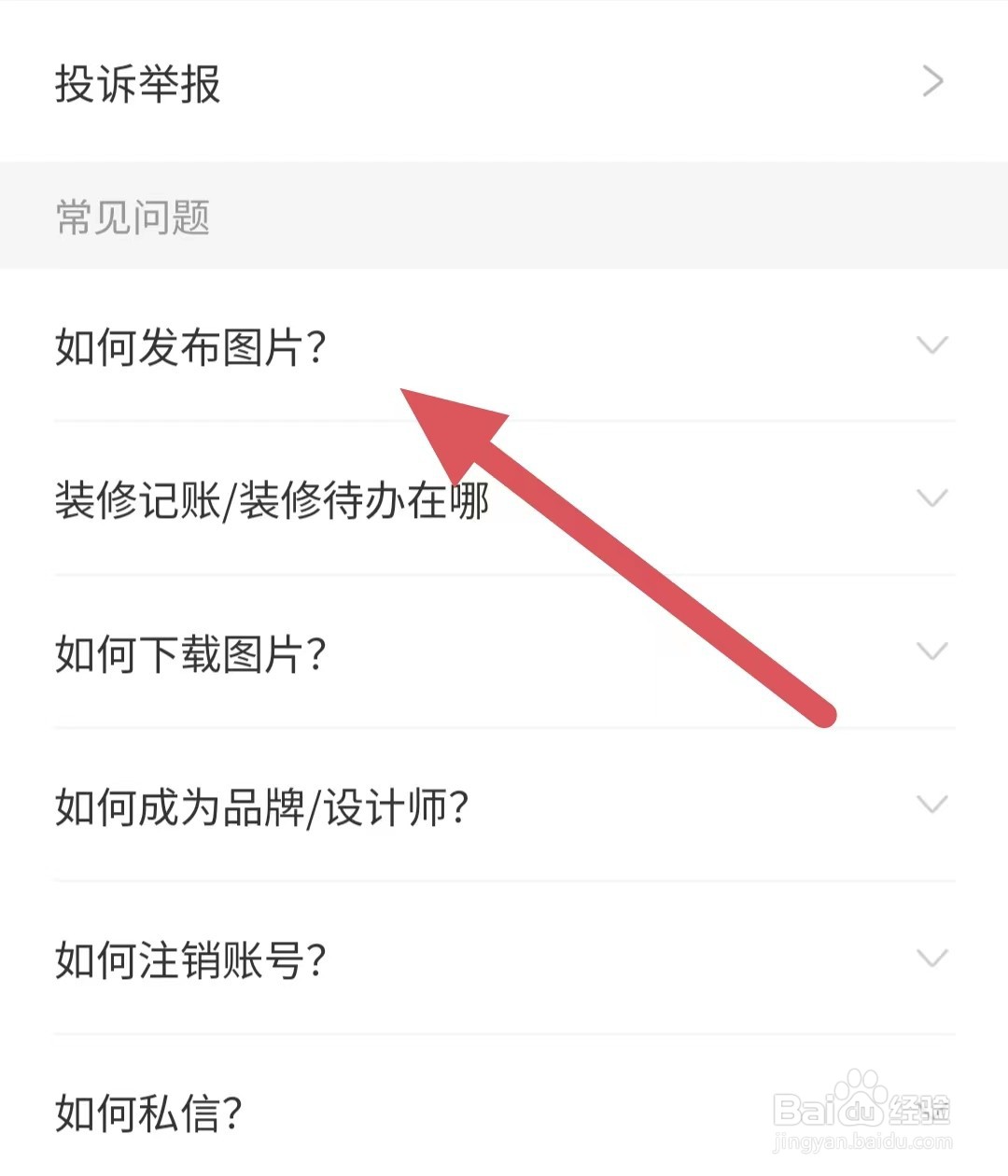Screen dimensions: 1008x1176
Task: Click the chevron next to 如何发布图片
Action: (931, 346)
